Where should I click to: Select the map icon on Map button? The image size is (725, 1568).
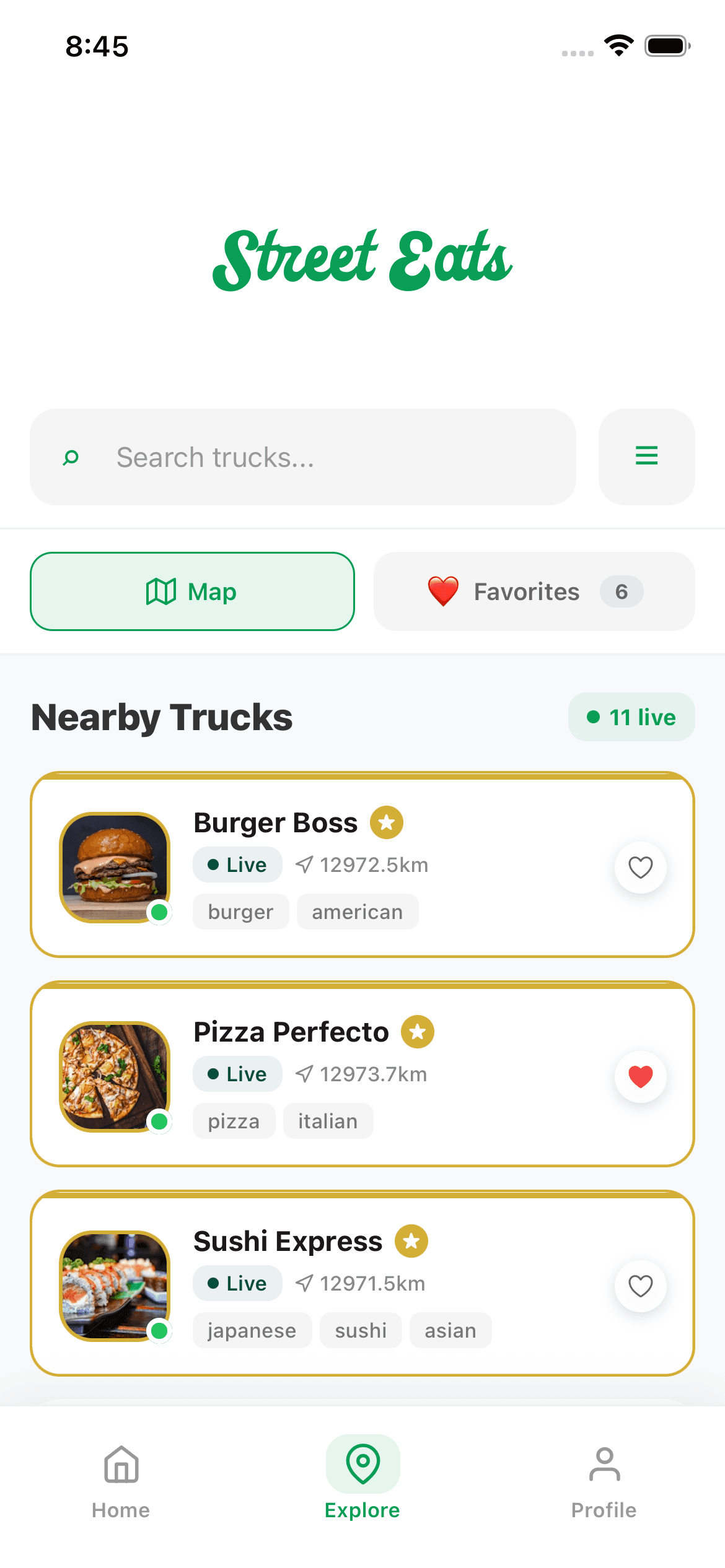pos(161,591)
